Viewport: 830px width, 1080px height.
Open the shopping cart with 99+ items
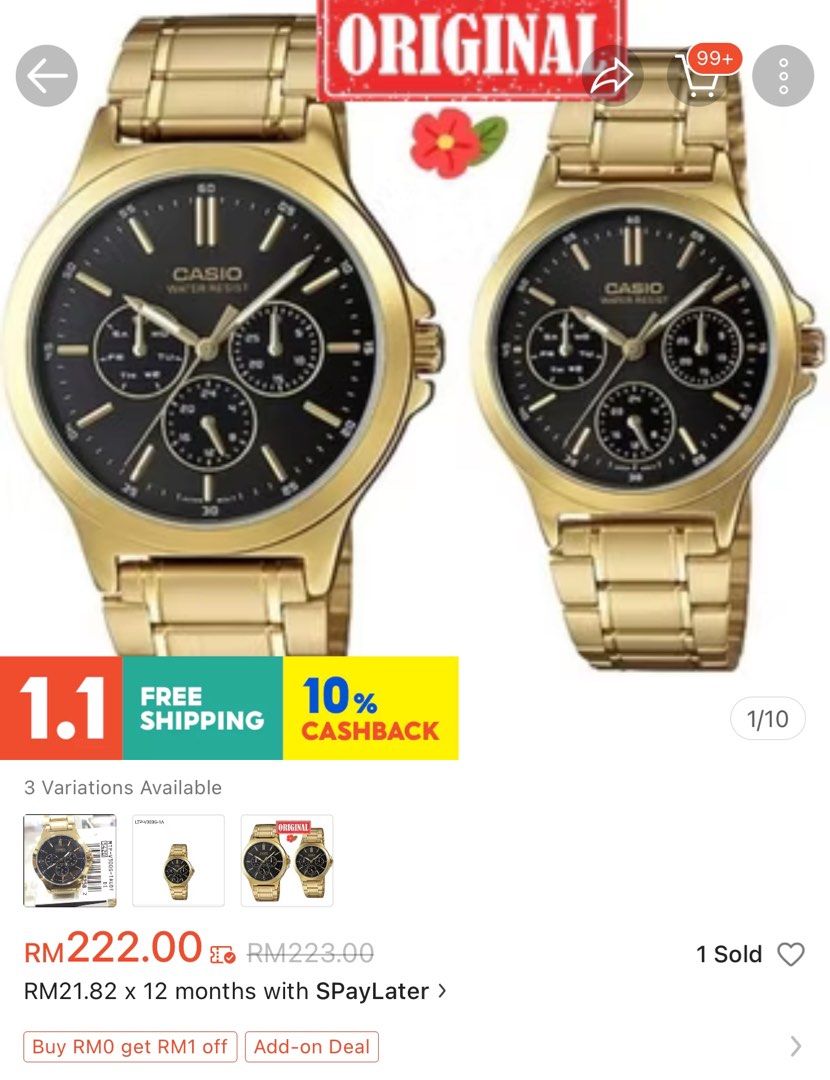point(703,78)
